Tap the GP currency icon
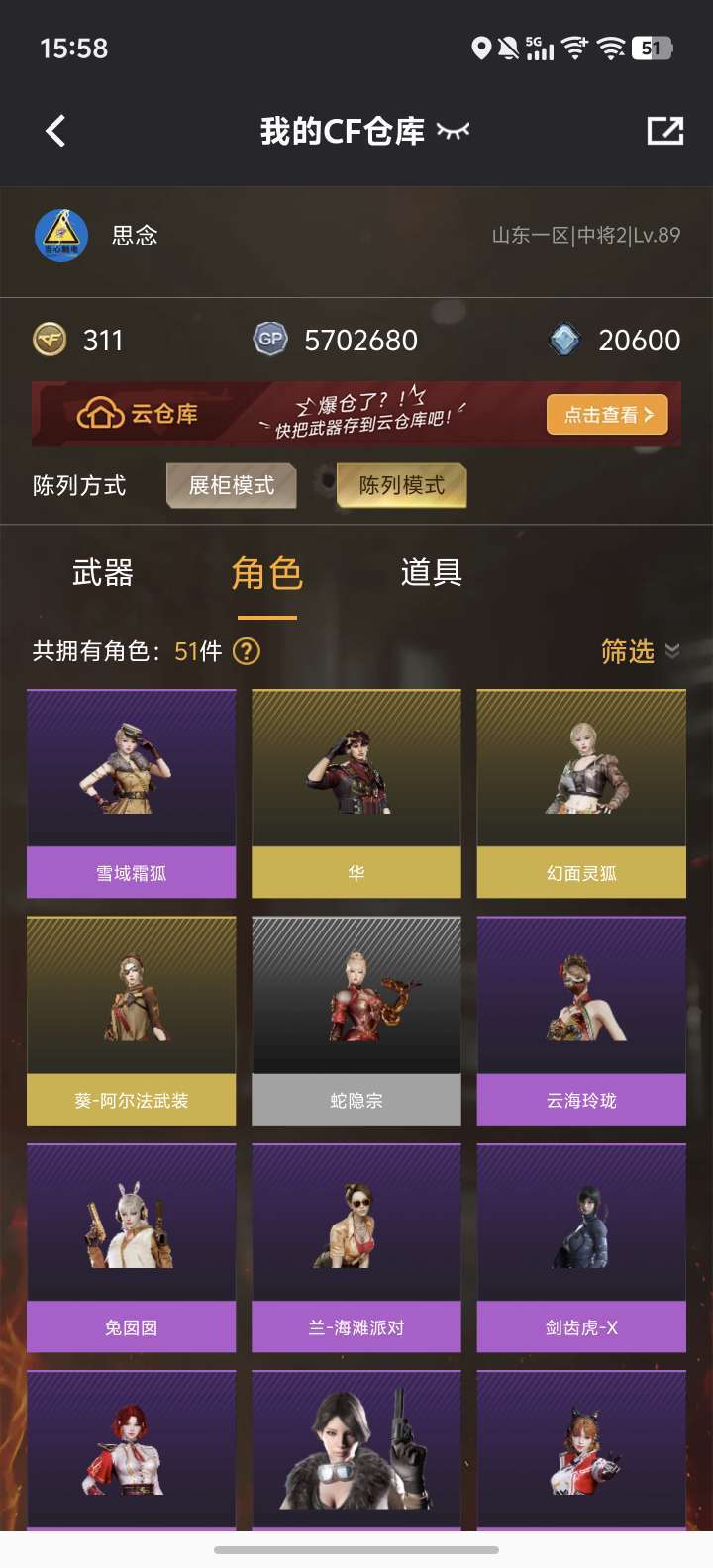 coord(269,340)
